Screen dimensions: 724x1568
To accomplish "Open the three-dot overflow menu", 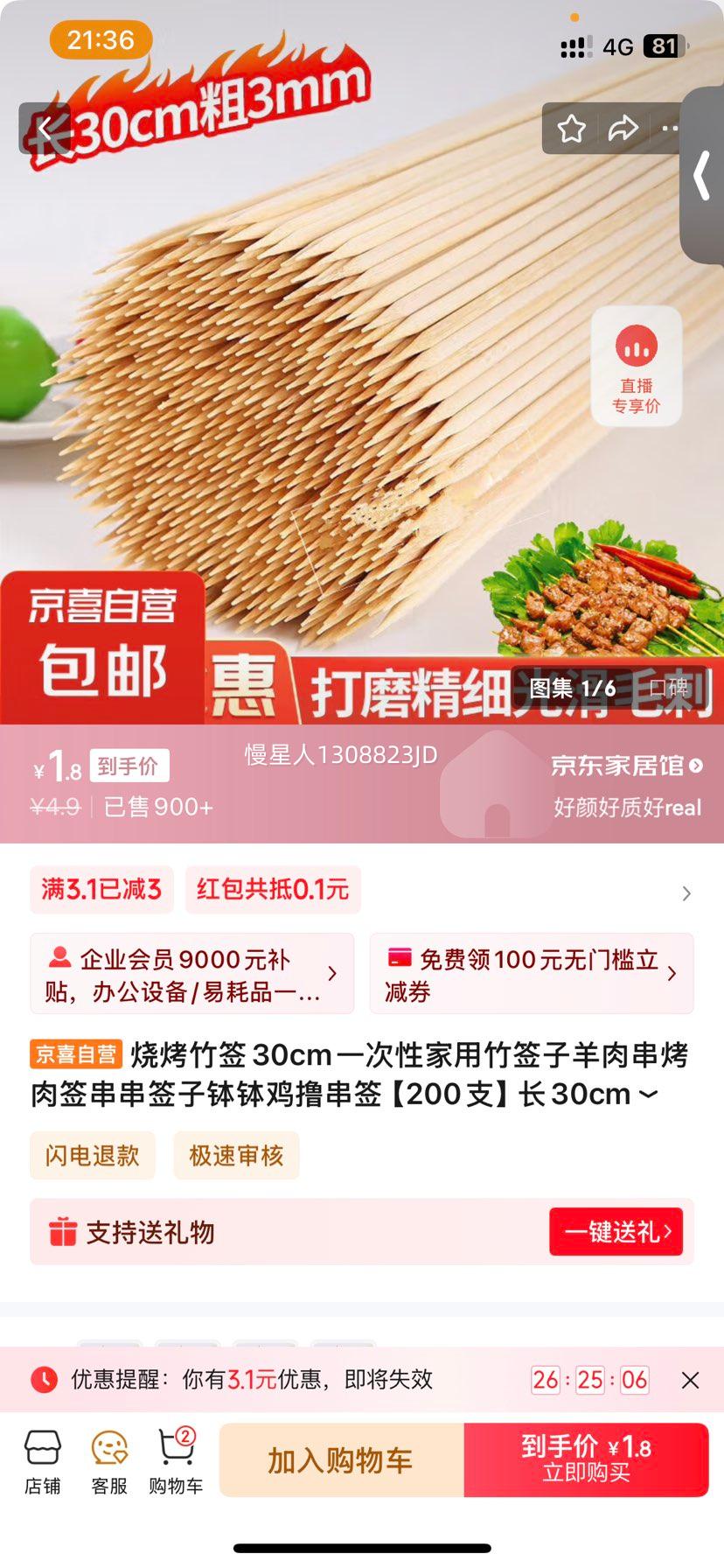I will click(x=670, y=129).
